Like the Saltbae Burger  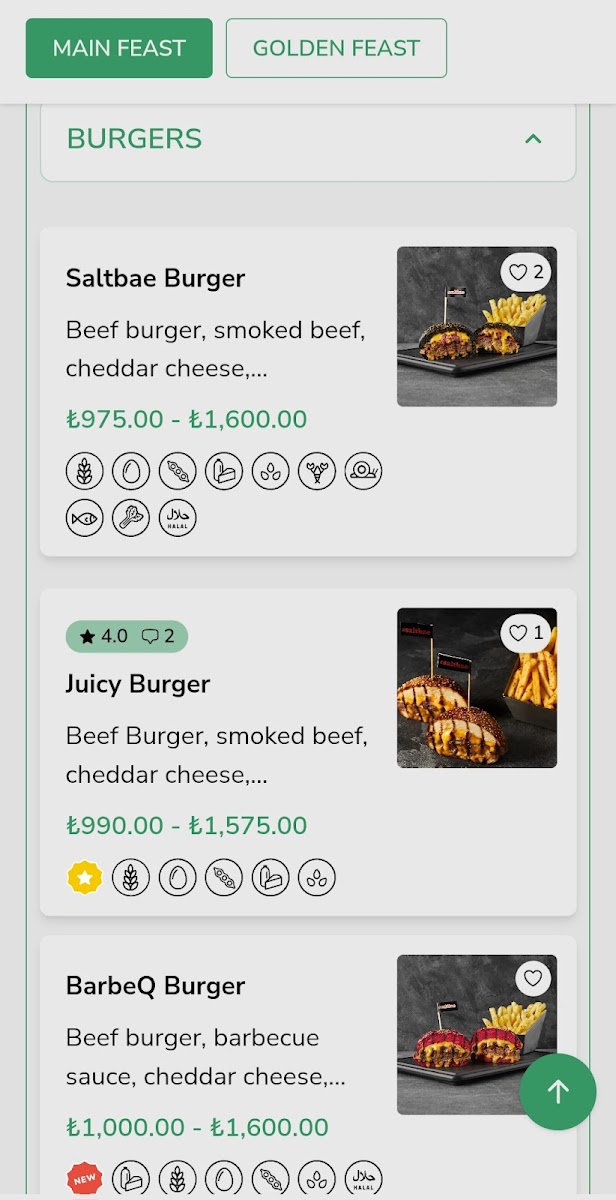click(x=526, y=272)
